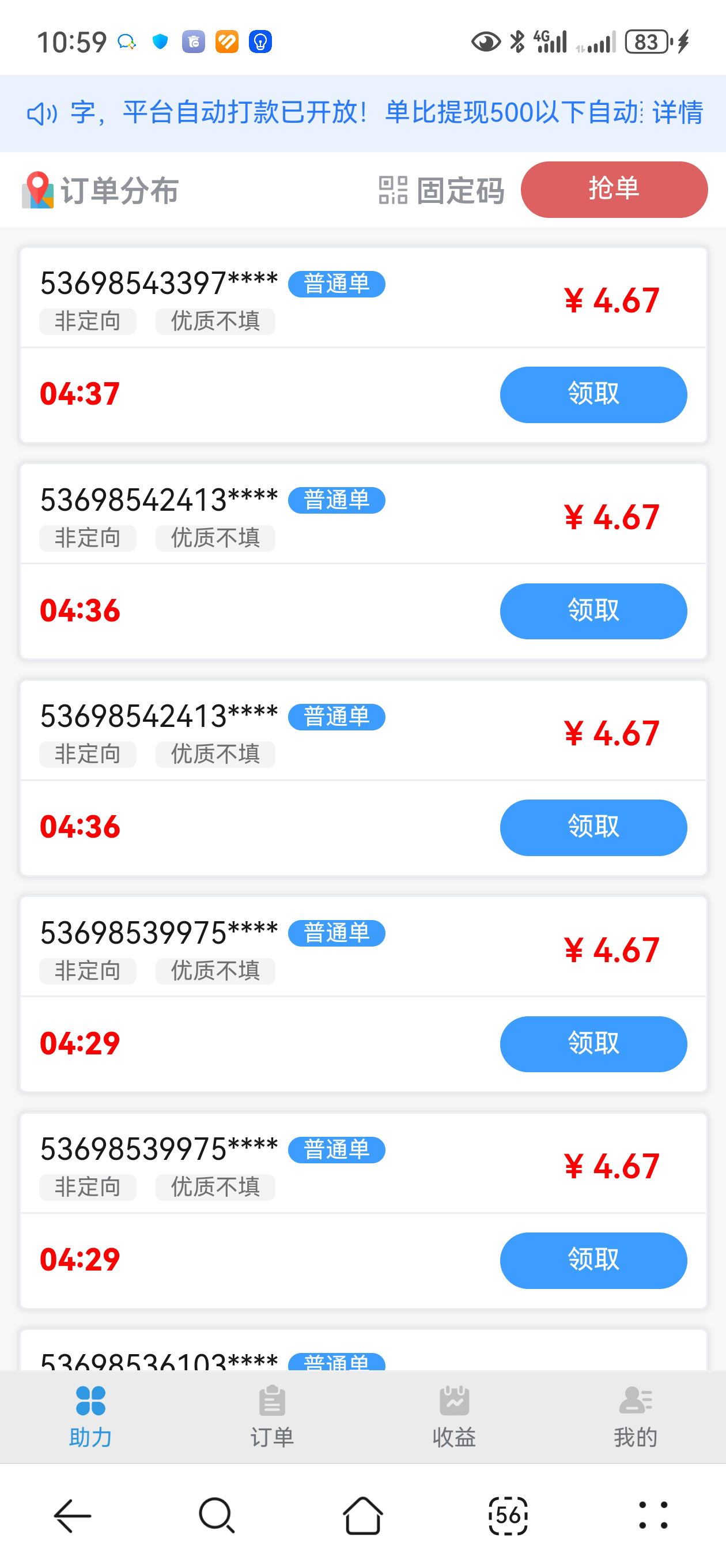
Task: Tap the red 抢单 button
Action: tap(614, 189)
